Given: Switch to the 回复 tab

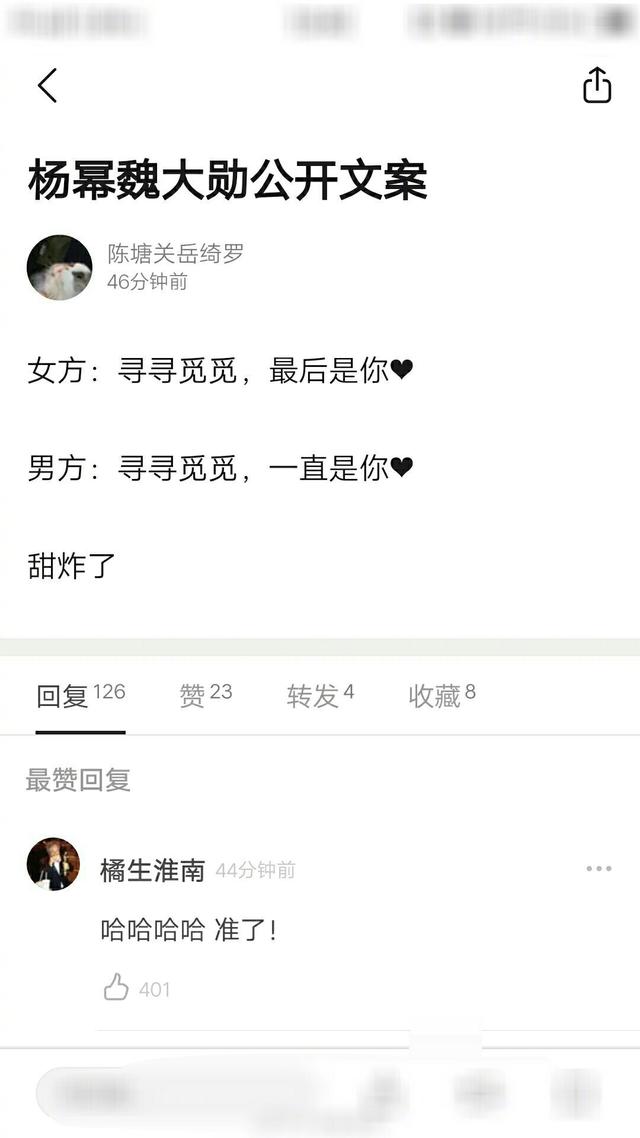Looking at the screenshot, I should (x=80, y=695).
